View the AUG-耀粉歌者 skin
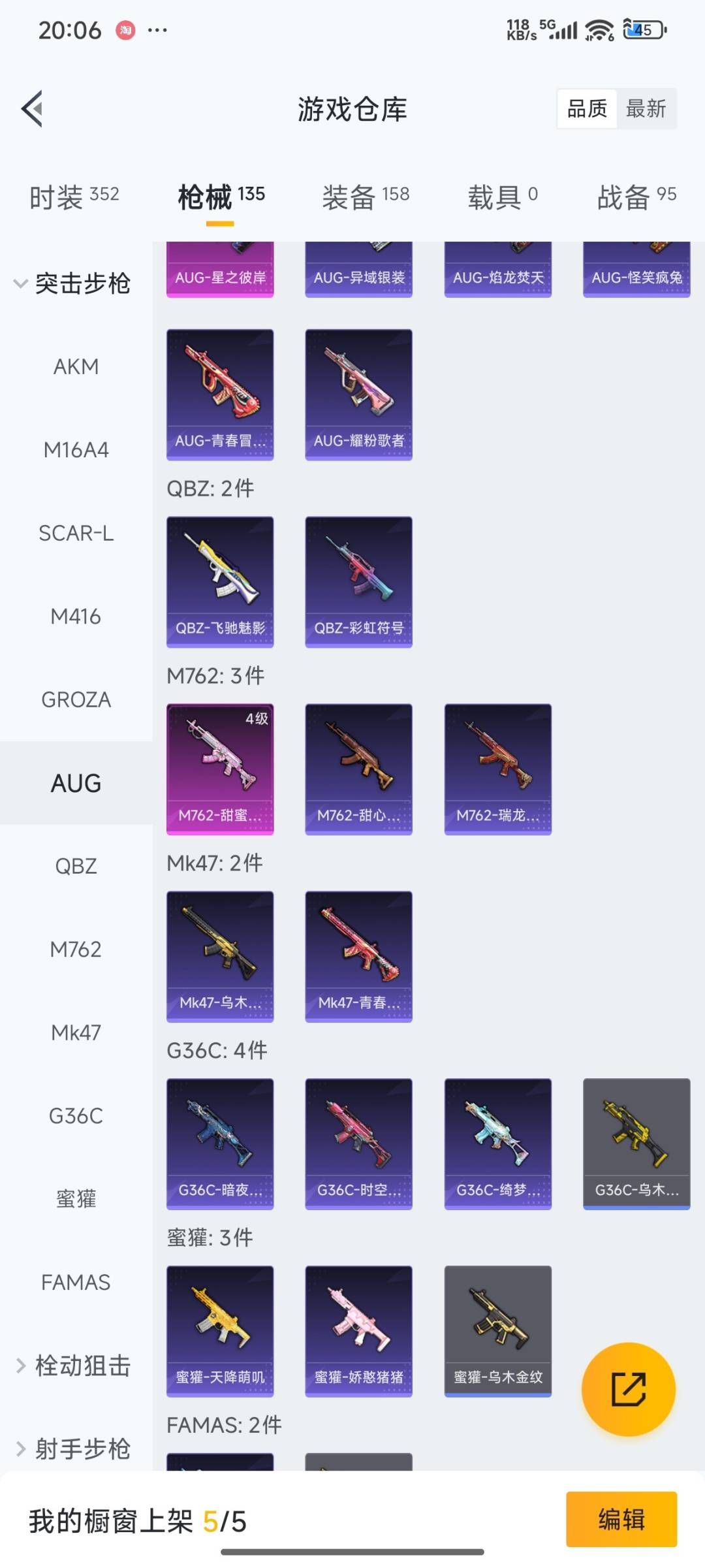The height and width of the screenshot is (1568, 705). [x=358, y=394]
